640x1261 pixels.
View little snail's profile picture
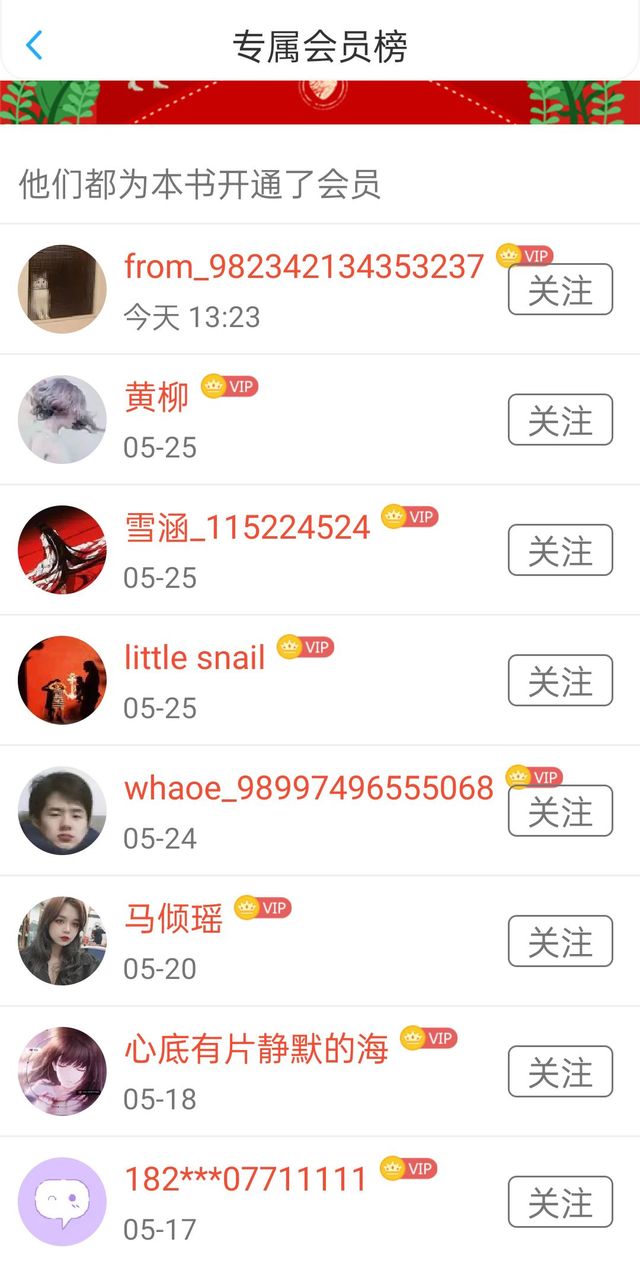tap(62, 681)
